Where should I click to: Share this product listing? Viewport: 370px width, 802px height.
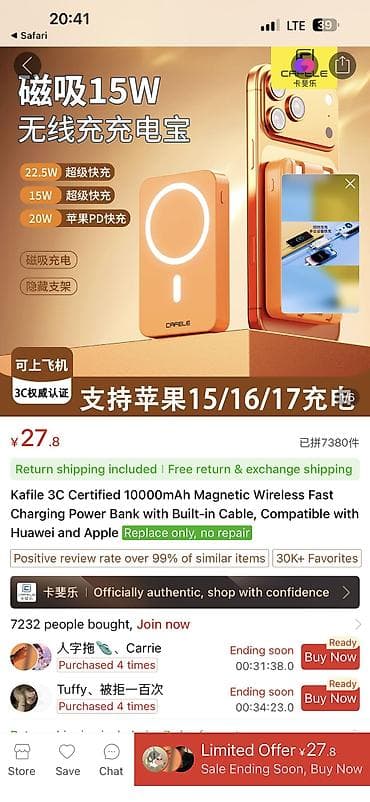pos(341,65)
